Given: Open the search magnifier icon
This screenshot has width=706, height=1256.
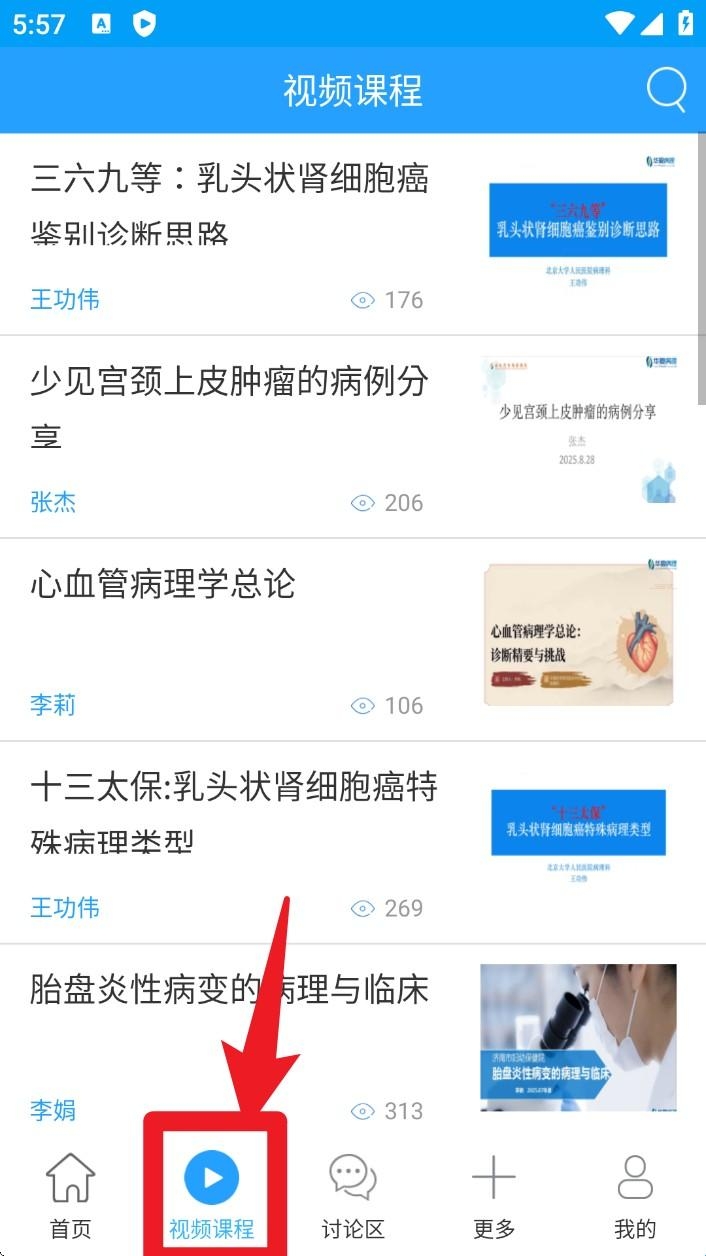Looking at the screenshot, I should click(x=666, y=90).
